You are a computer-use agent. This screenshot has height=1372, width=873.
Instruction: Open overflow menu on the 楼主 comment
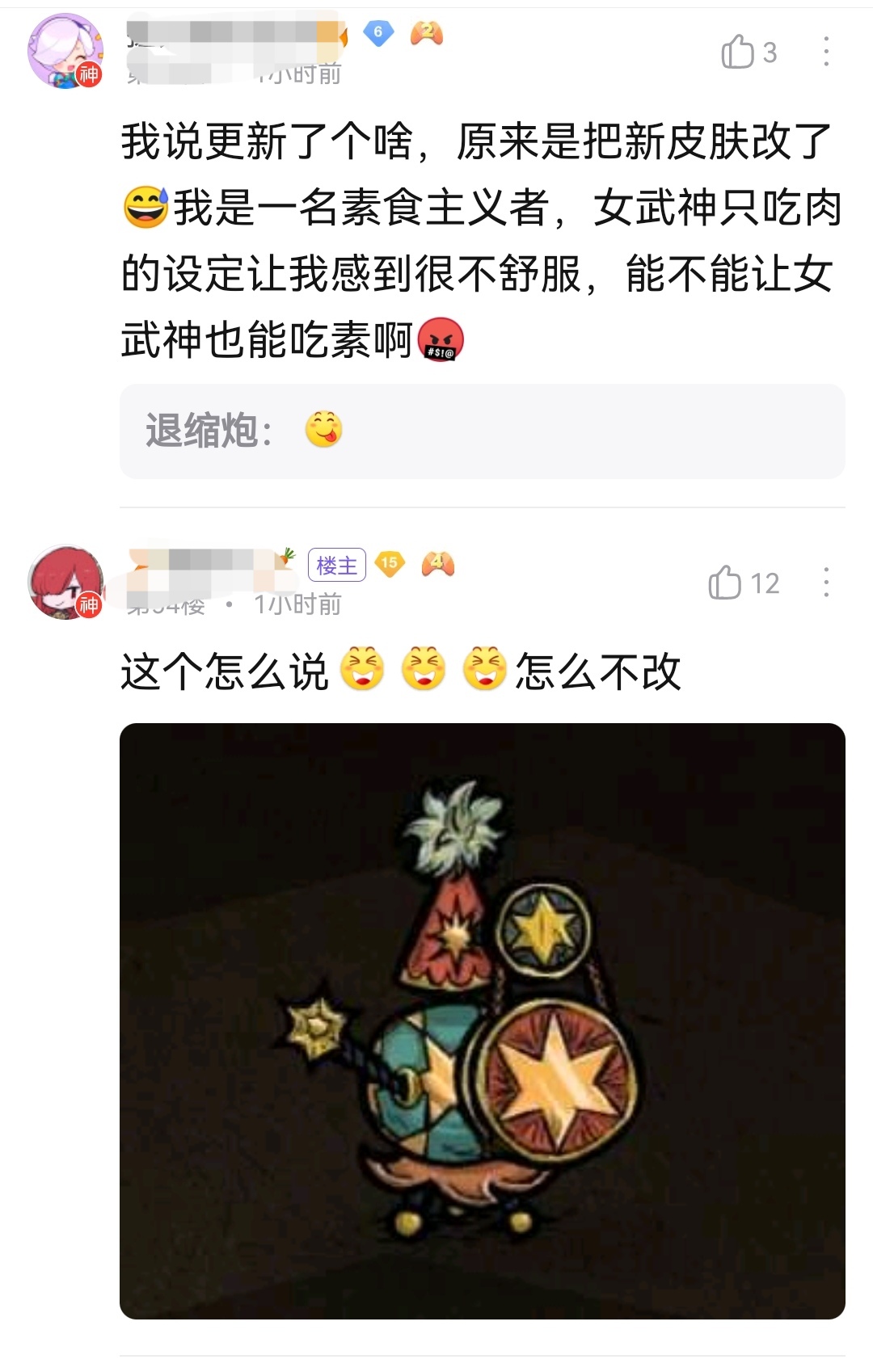click(825, 583)
